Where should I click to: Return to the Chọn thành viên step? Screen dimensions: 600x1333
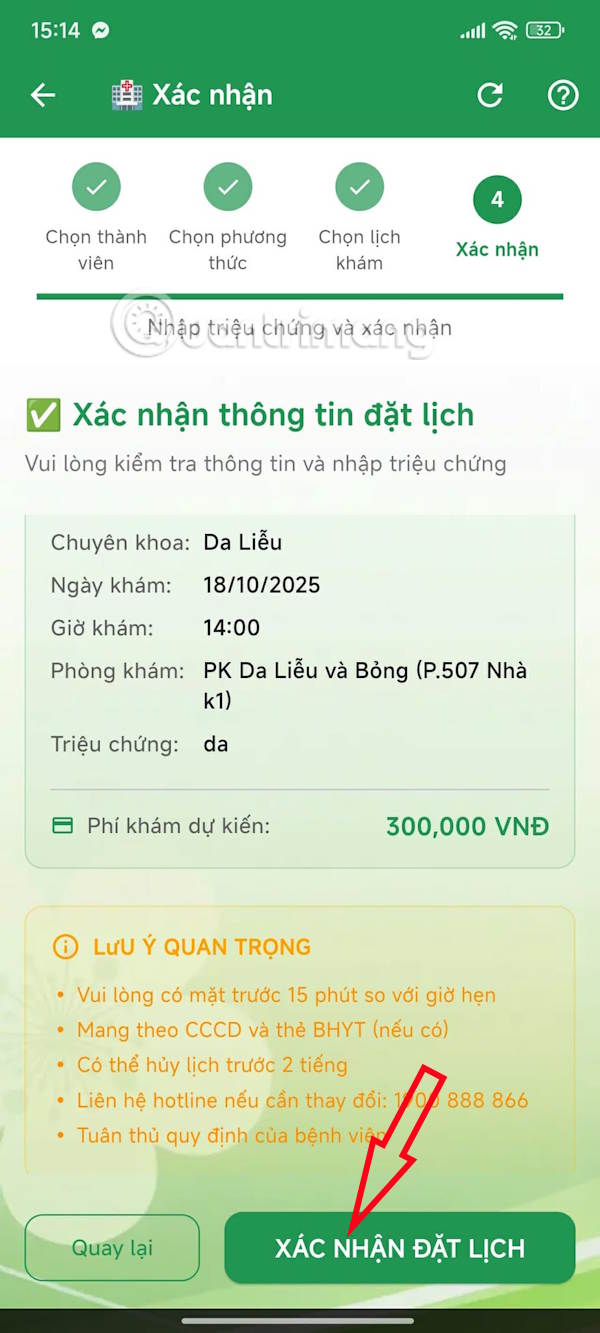[x=96, y=187]
